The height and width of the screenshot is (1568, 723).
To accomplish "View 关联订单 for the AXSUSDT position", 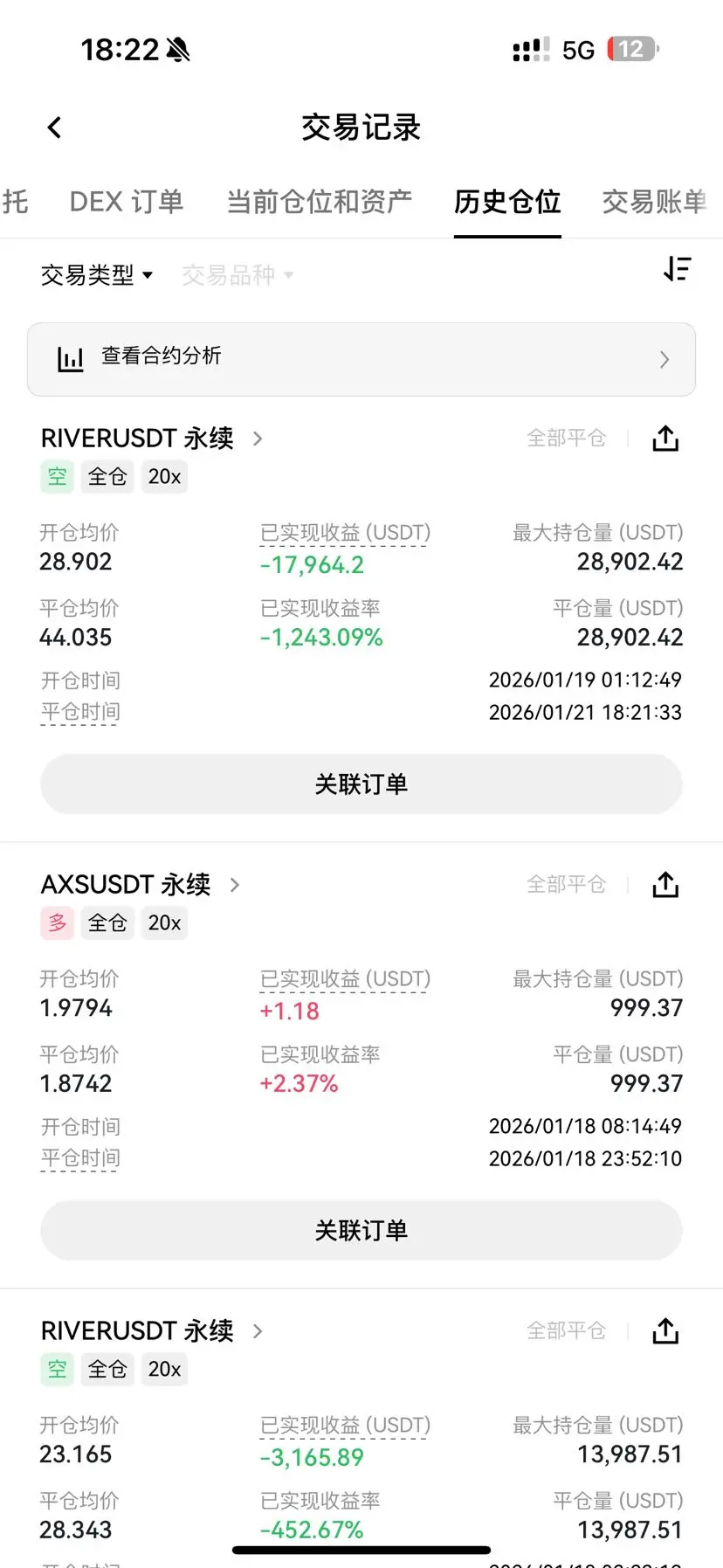I will point(361,1231).
